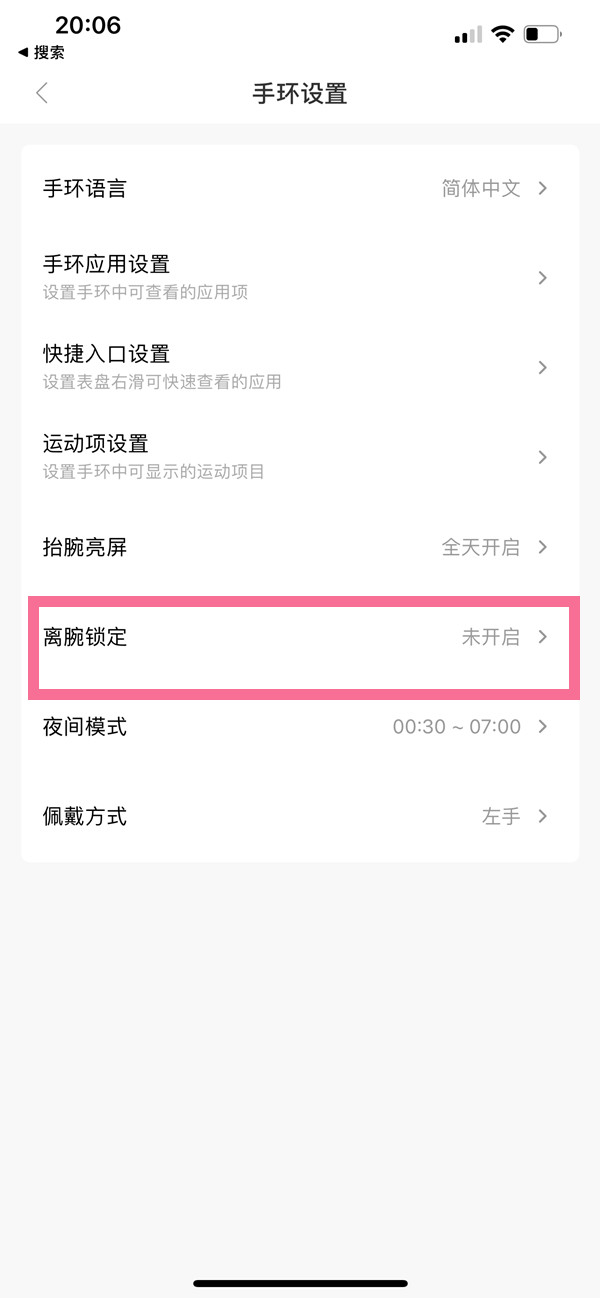Open 夜间模式 time setting

(300, 727)
